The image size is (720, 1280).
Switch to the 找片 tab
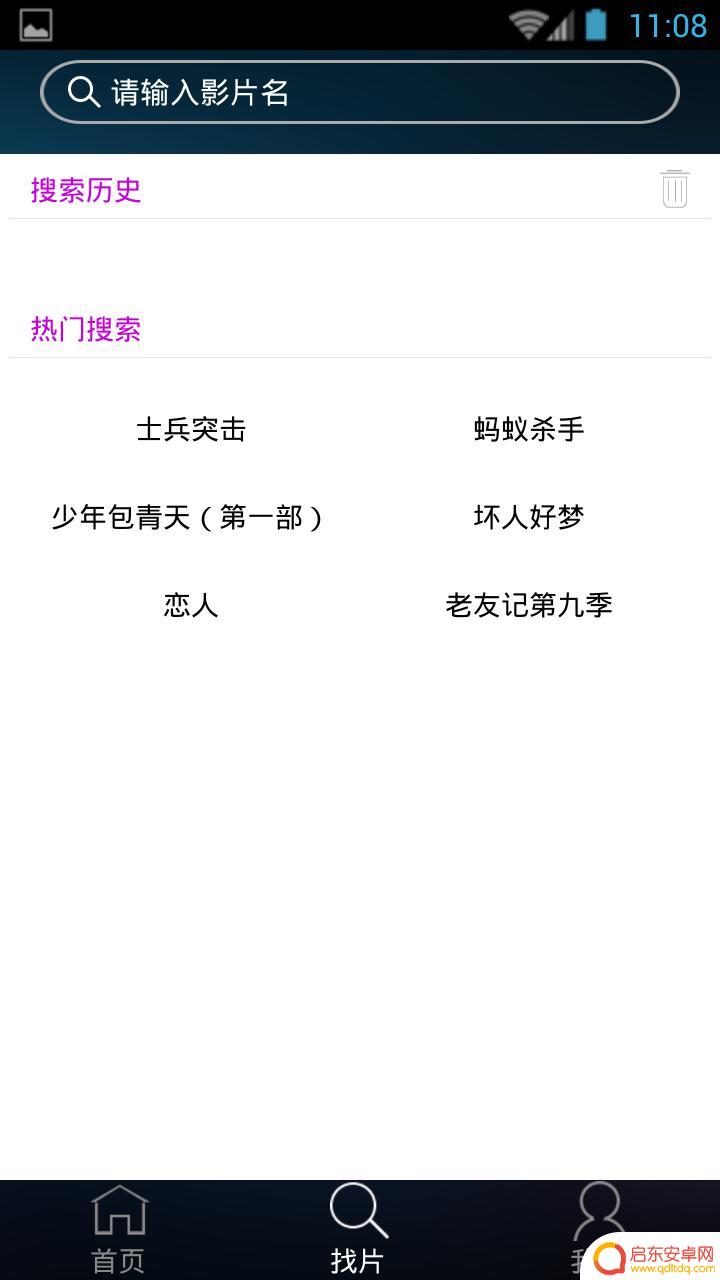click(x=359, y=1230)
